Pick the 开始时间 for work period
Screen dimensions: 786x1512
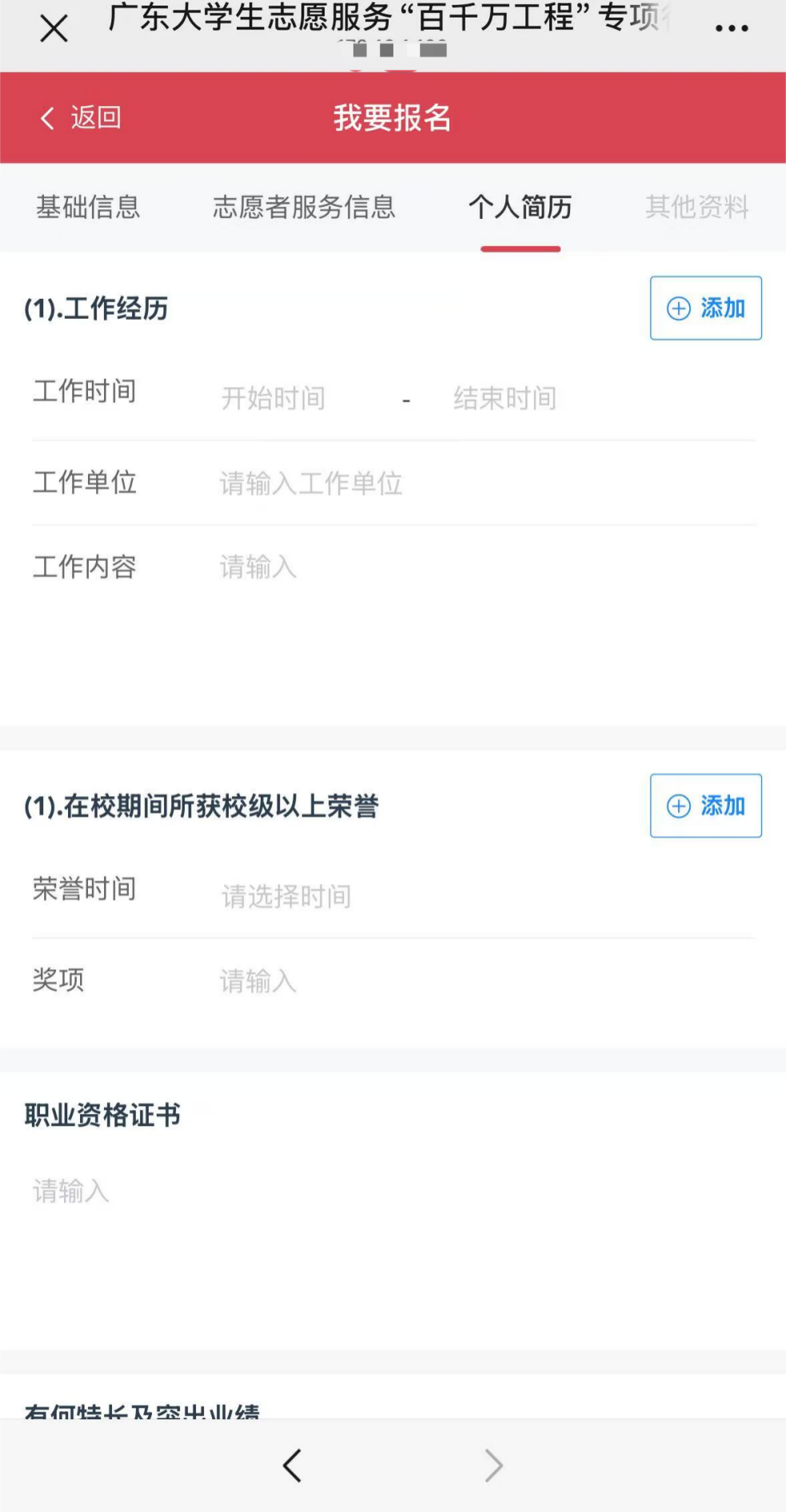tap(273, 398)
